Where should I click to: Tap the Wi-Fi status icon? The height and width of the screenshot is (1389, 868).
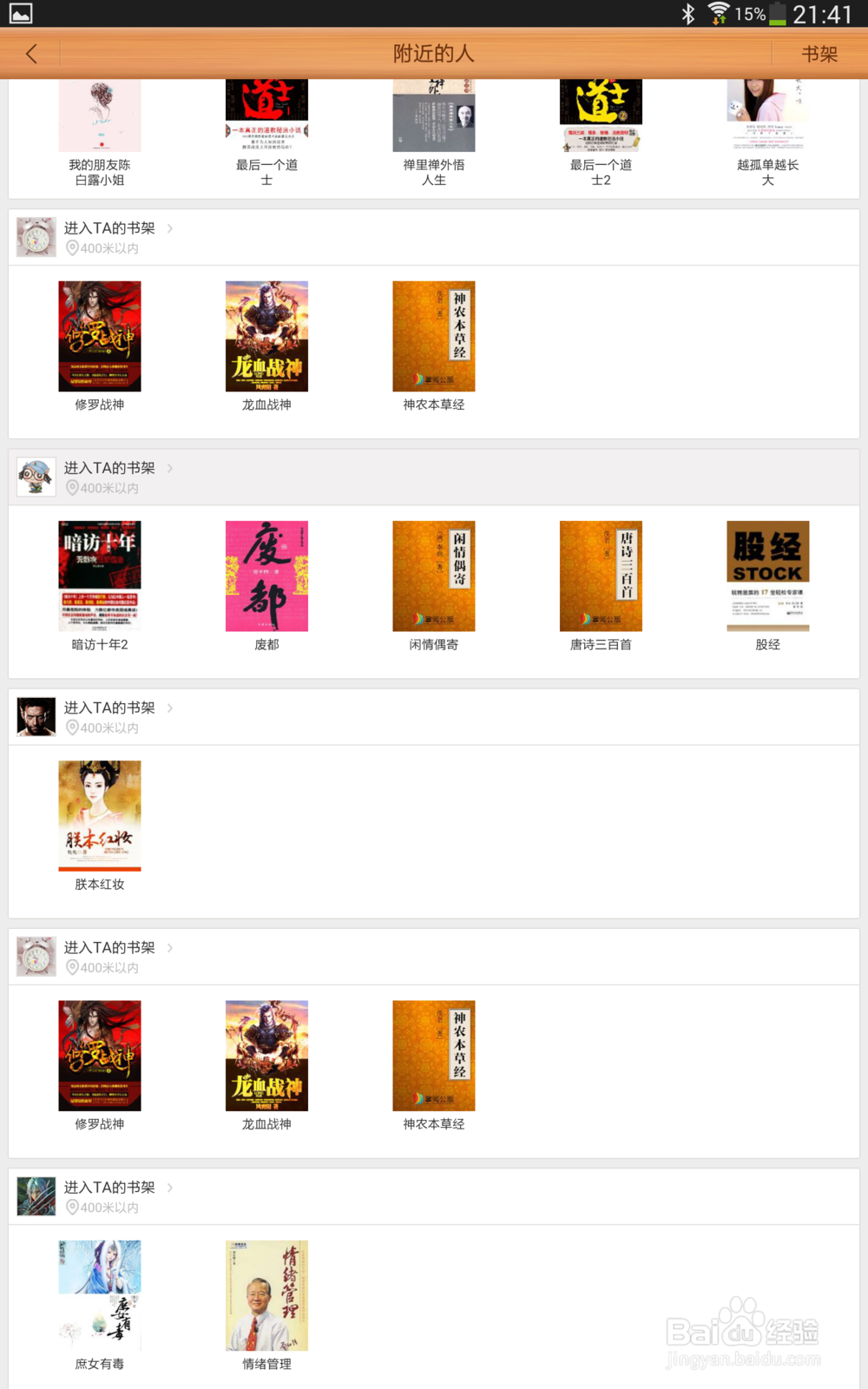[x=718, y=13]
